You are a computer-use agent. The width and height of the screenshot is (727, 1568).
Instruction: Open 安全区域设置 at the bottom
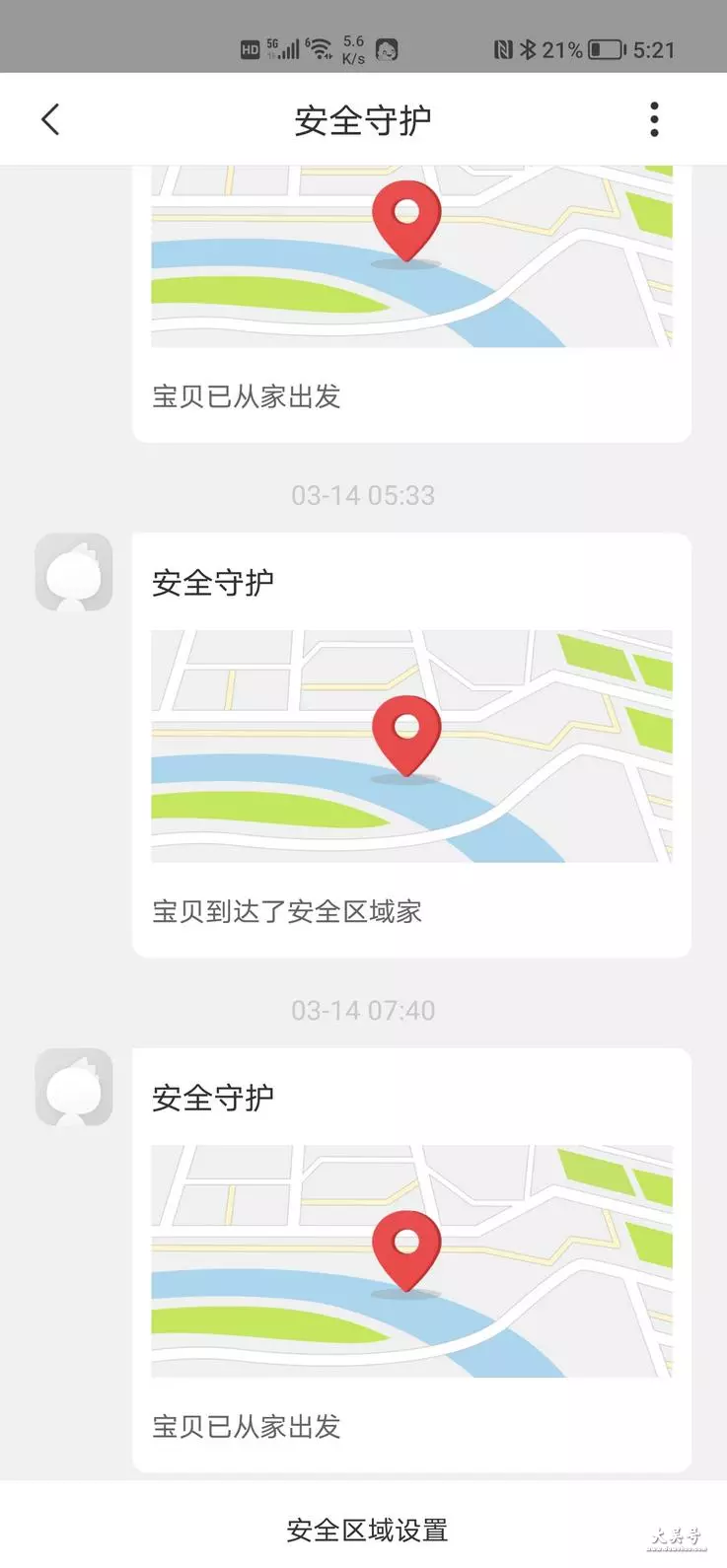click(x=367, y=1530)
